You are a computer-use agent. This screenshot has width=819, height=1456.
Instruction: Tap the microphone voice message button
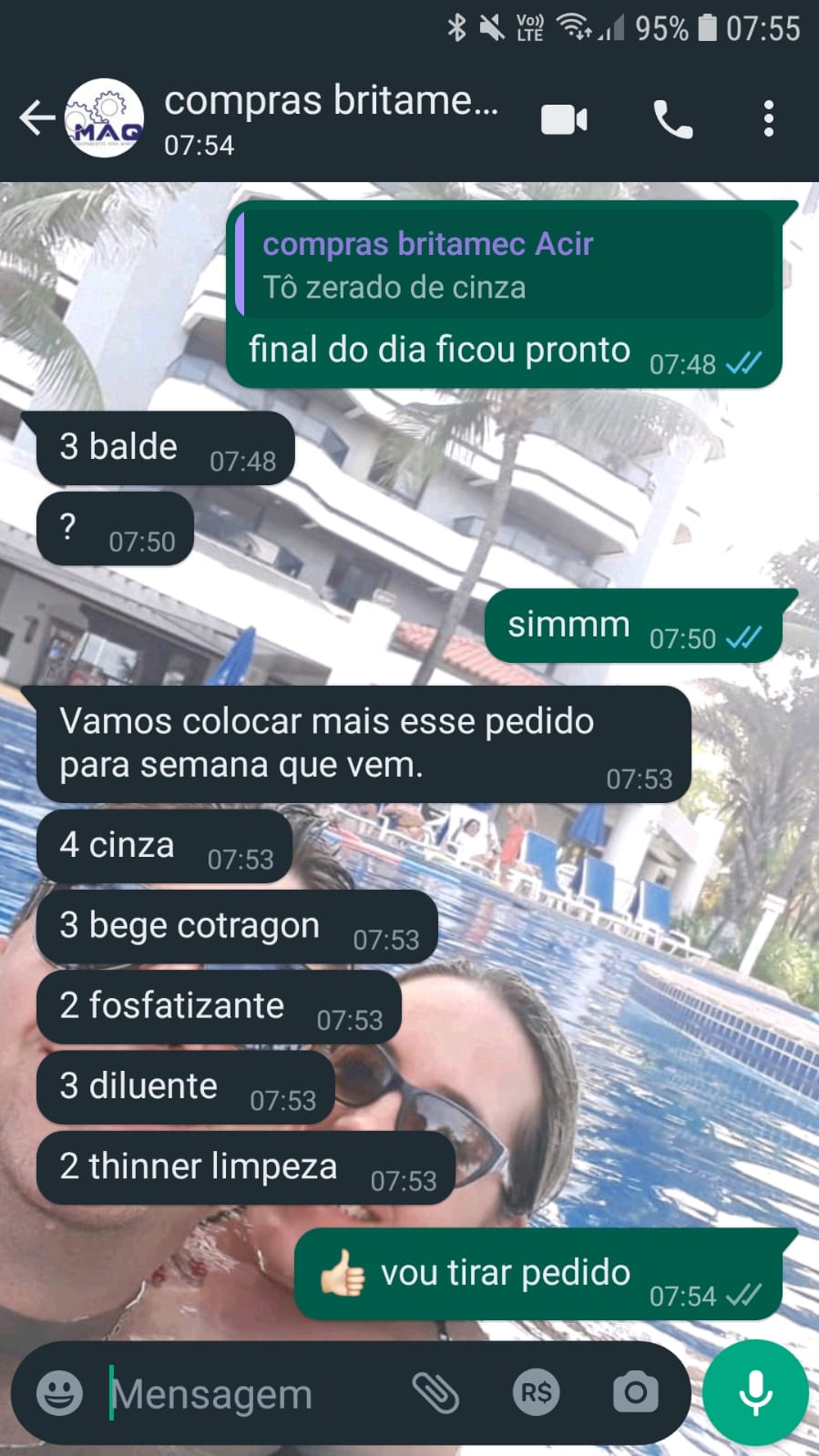755,1392
